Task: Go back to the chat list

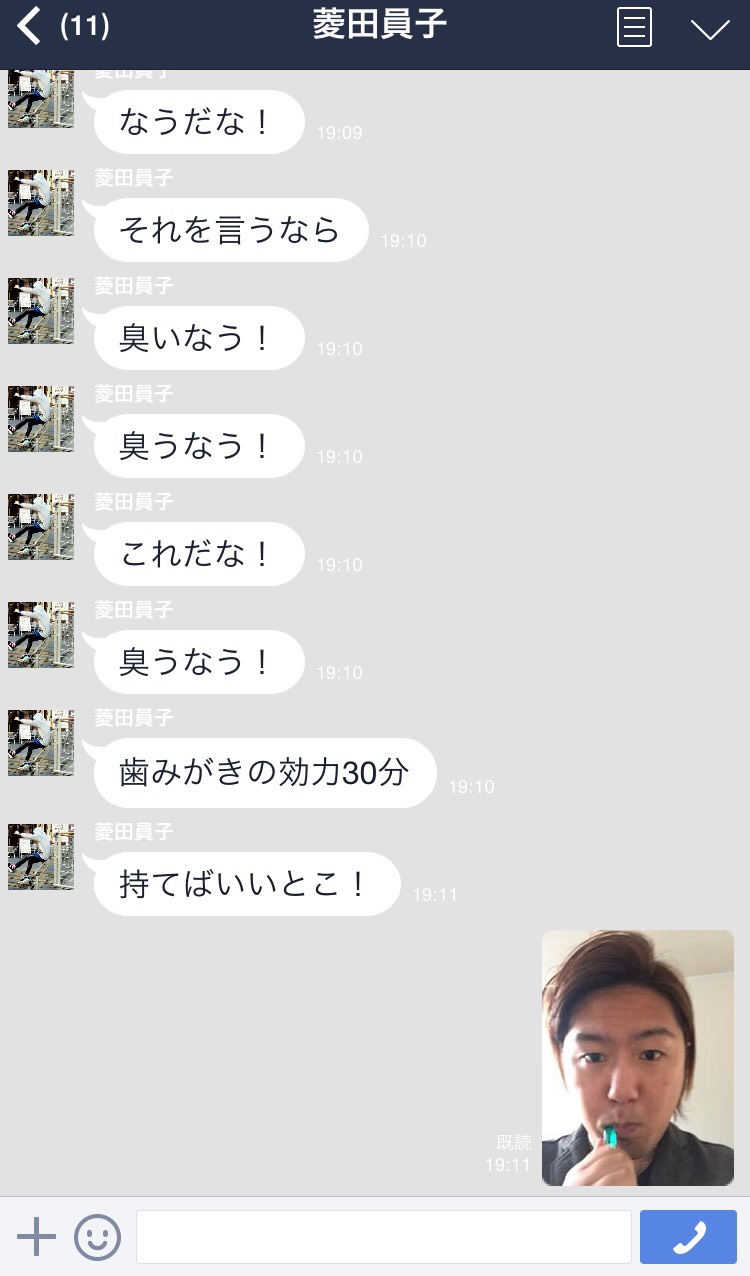Action: (30, 27)
